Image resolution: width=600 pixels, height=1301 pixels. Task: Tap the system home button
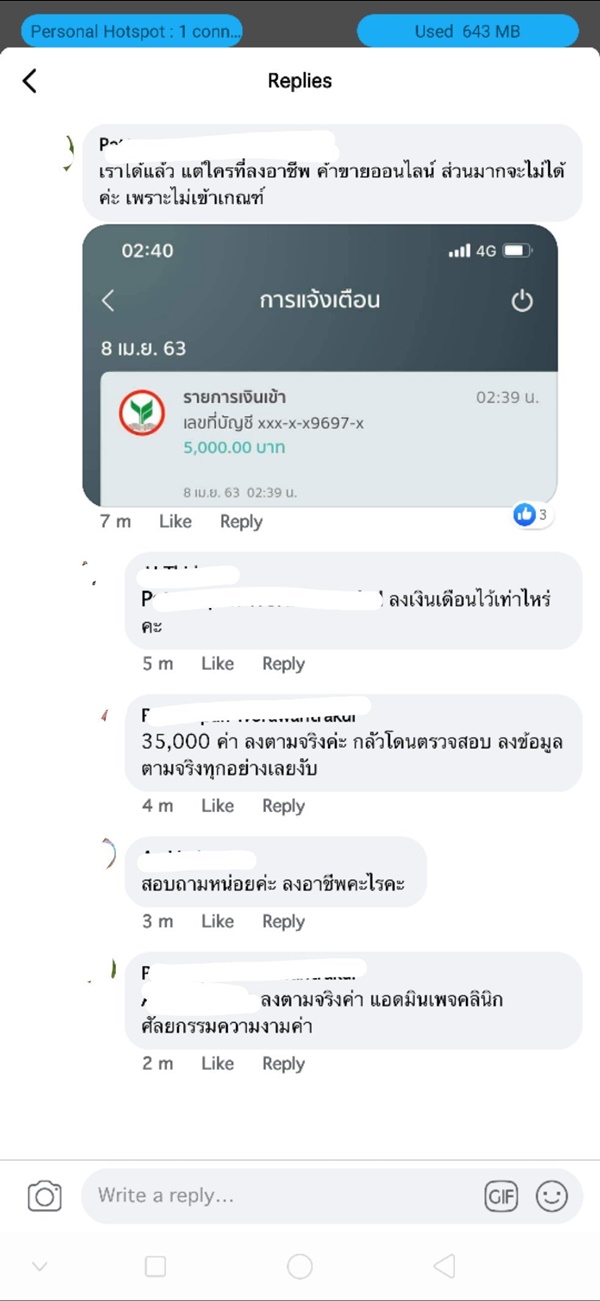click(x=300, y=1267)
